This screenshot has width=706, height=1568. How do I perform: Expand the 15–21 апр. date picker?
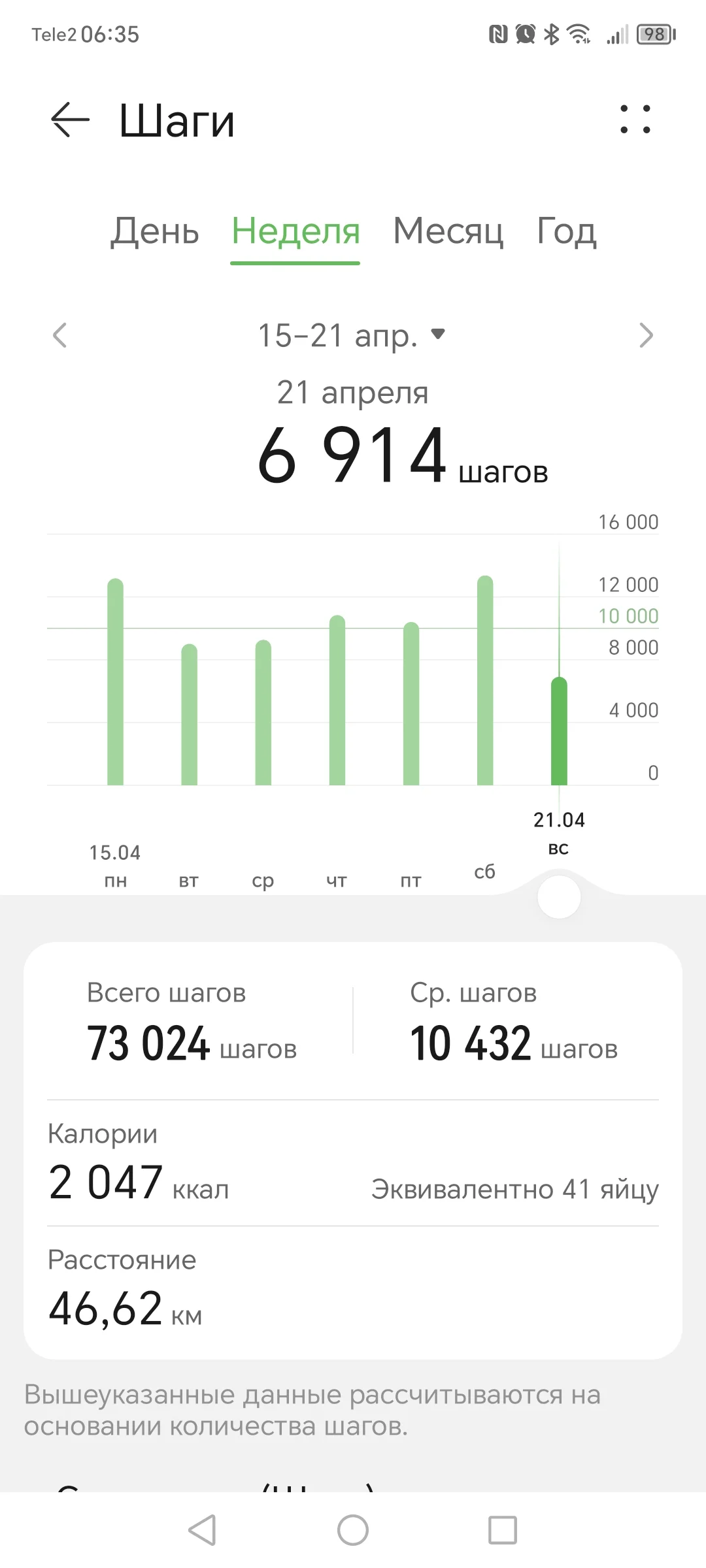click(x=352, y=336)
